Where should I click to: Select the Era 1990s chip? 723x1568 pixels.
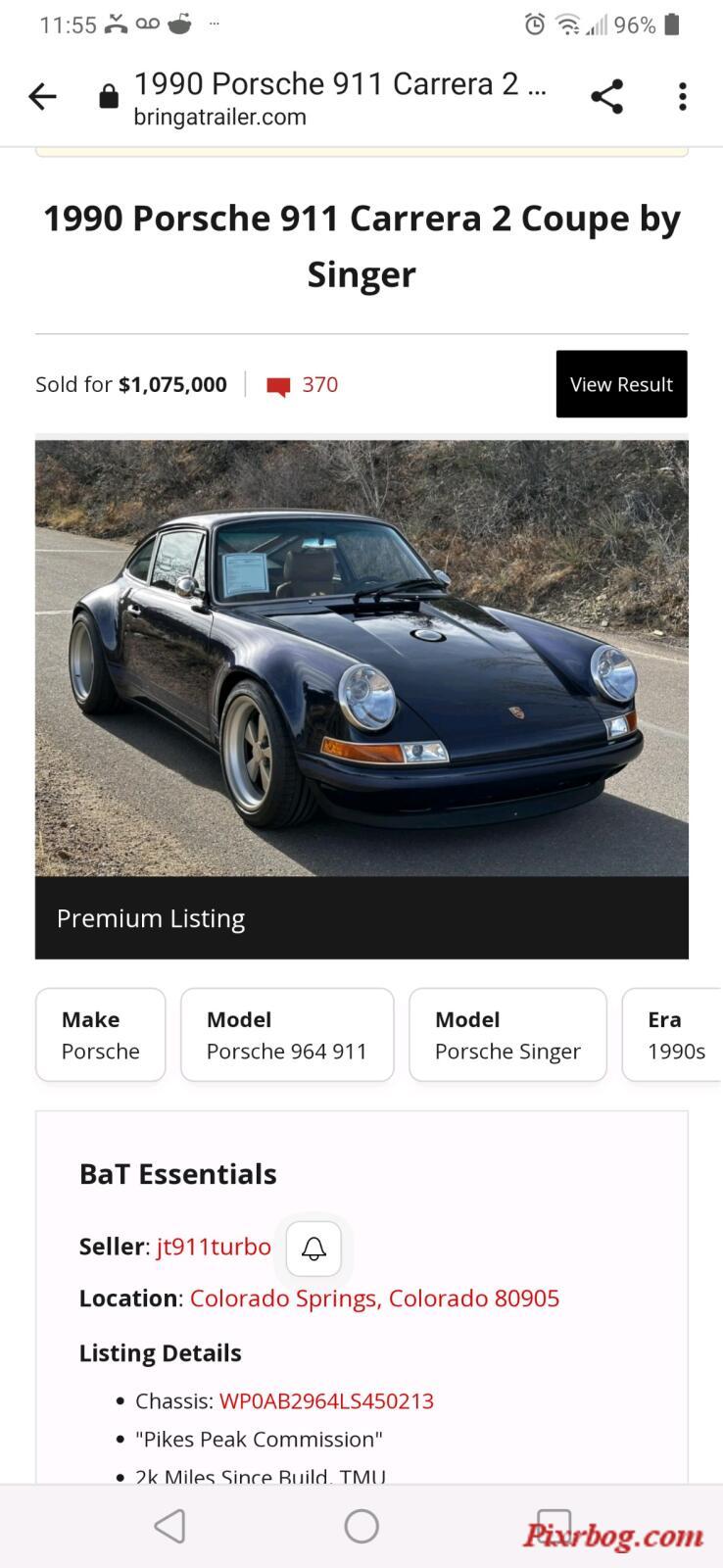pos(675,1035)
